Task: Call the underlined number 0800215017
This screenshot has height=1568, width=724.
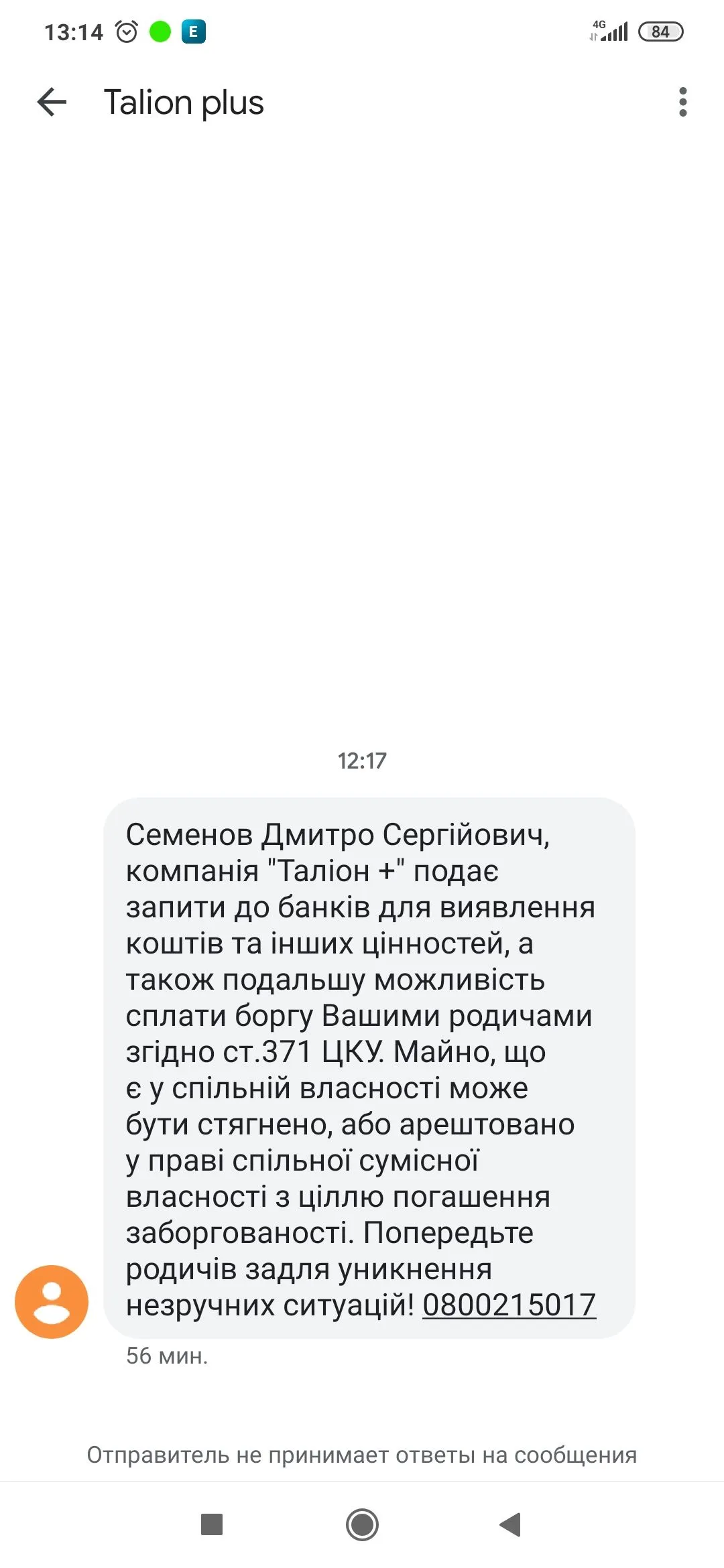Action: pyautogui.click(x=509, y=1305)
